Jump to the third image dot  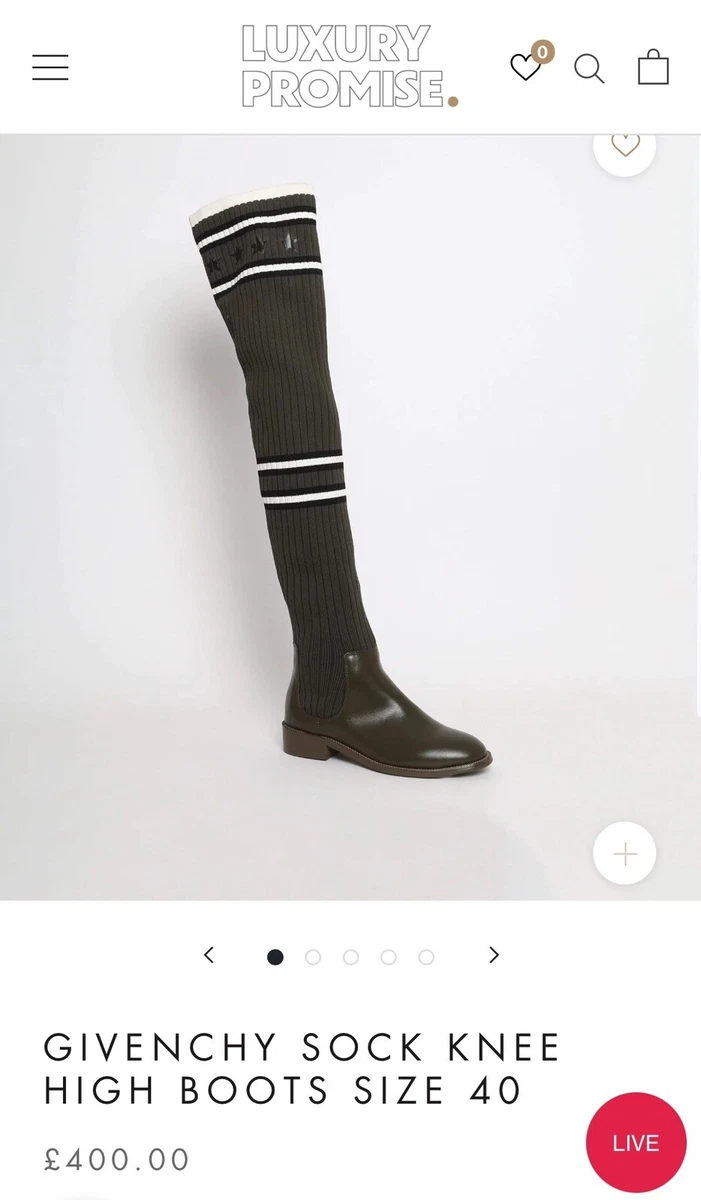click(x=351, y=957)
